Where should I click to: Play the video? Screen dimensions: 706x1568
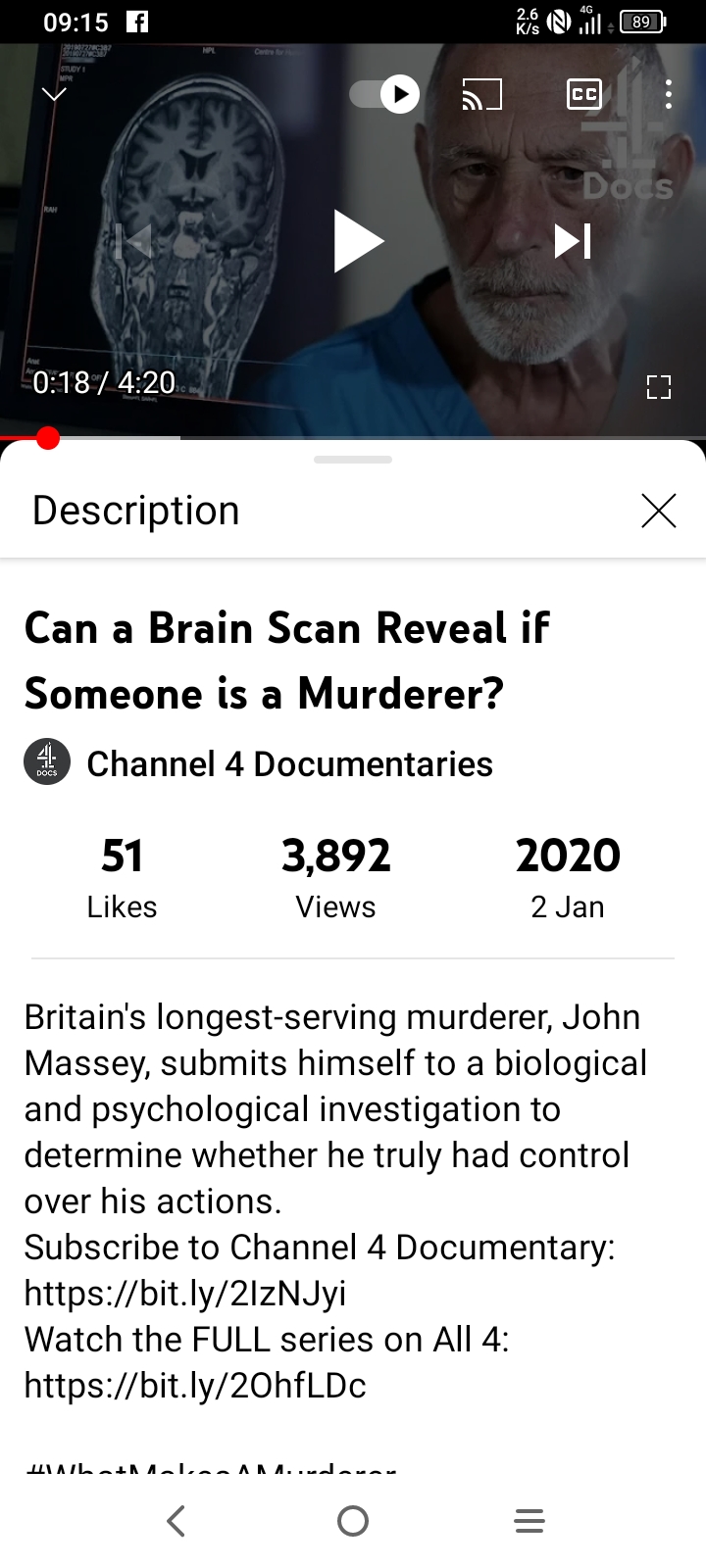coord(358,241)
